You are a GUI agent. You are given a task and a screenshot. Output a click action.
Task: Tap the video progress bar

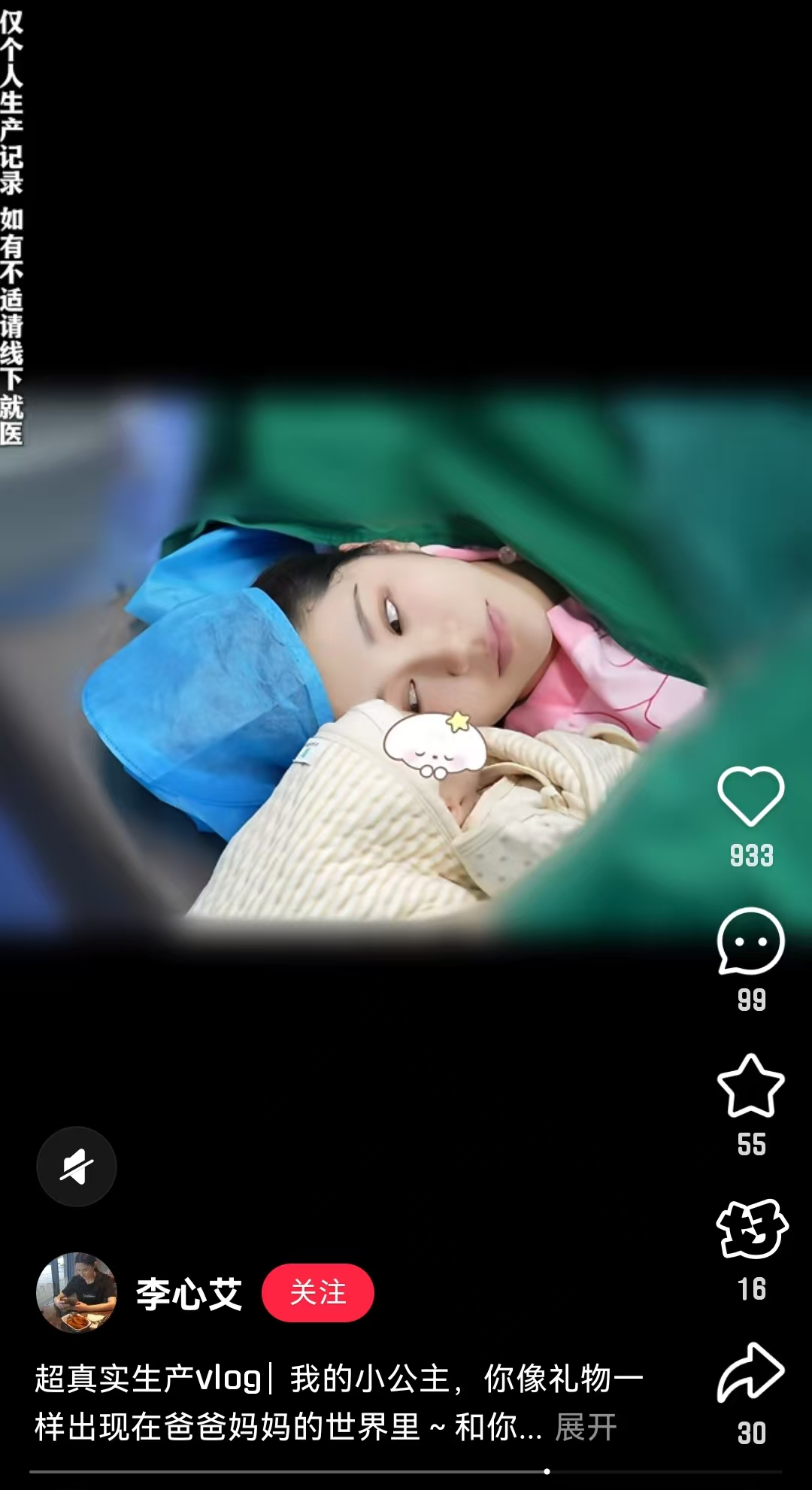[x=406, y=1471]
